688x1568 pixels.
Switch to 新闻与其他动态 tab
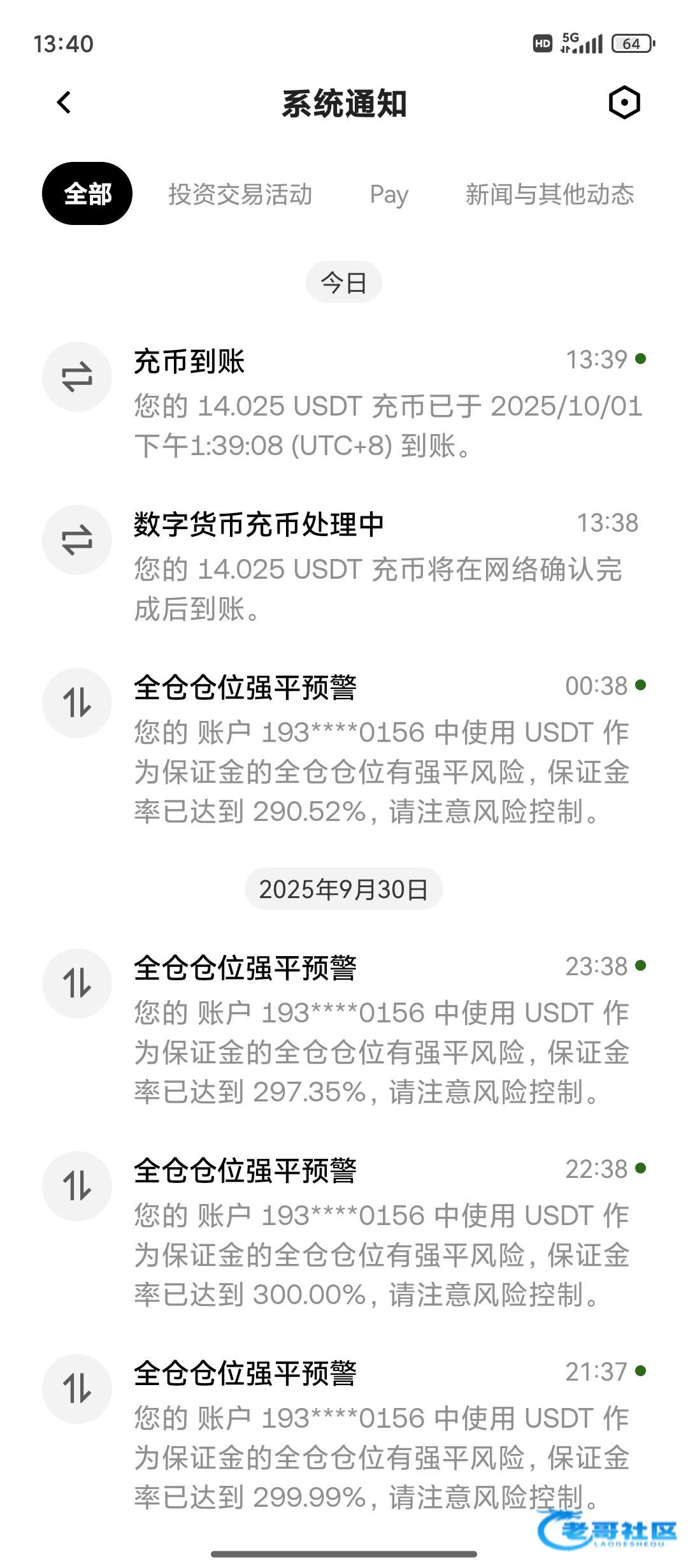549,194
